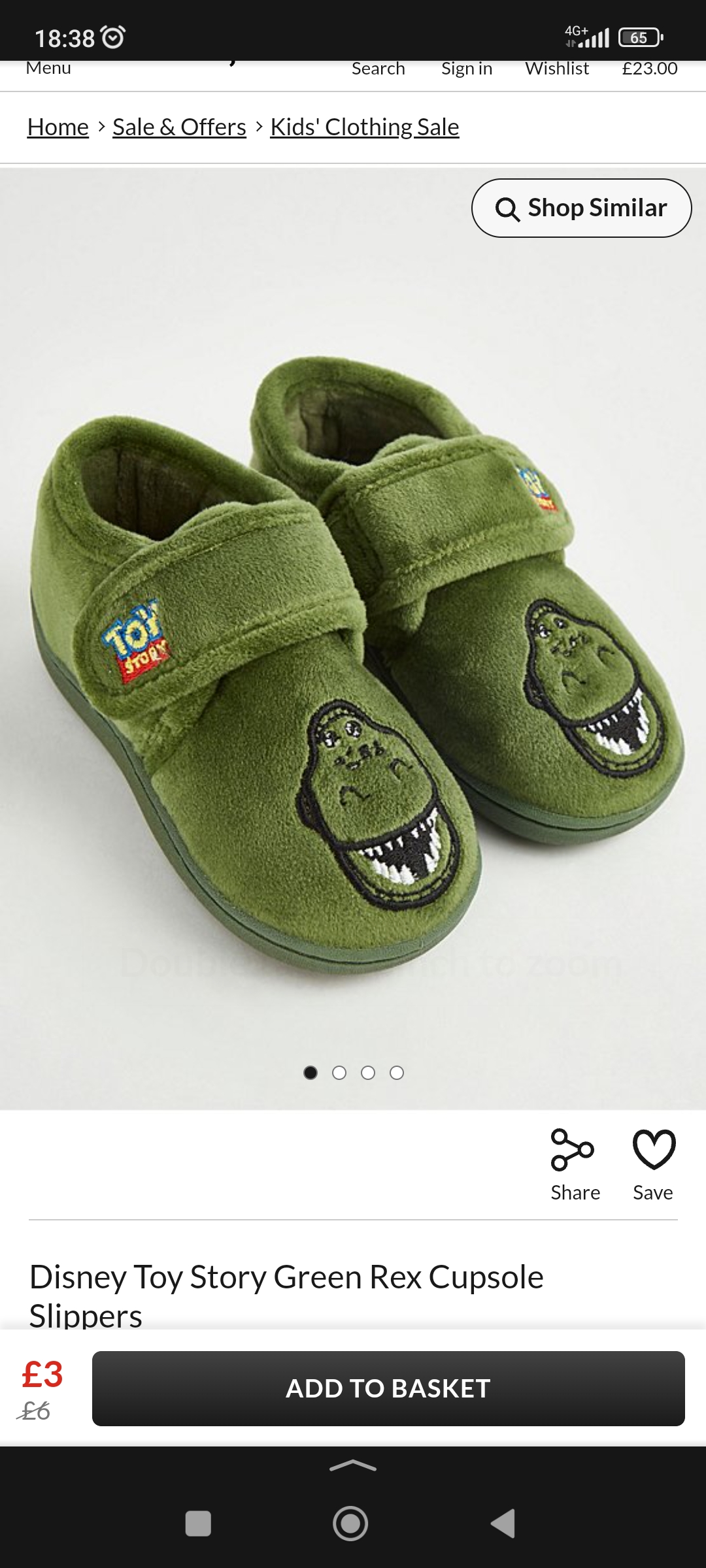Save slippers with the heart icon
The image size is (706, 1568).
[653, 1166]
